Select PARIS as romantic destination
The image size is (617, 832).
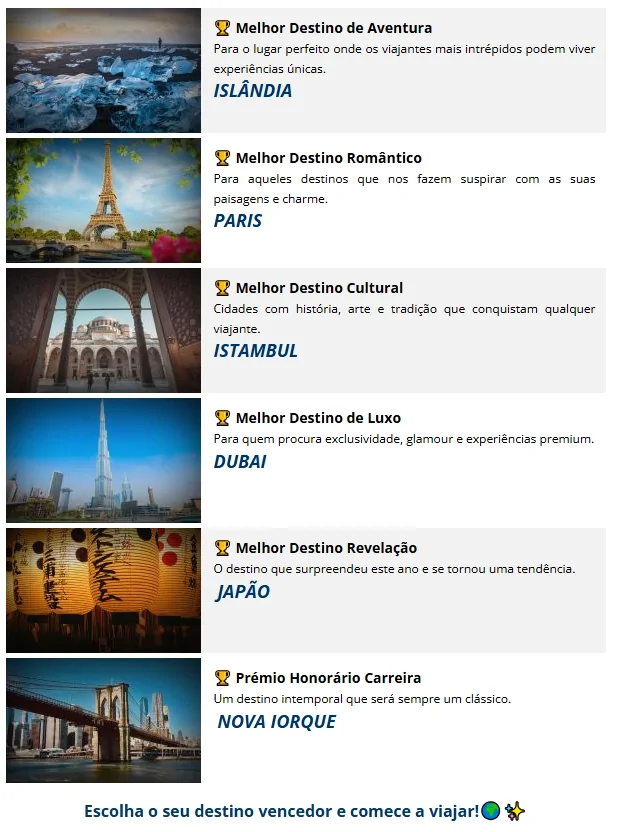tap(238, 221)
